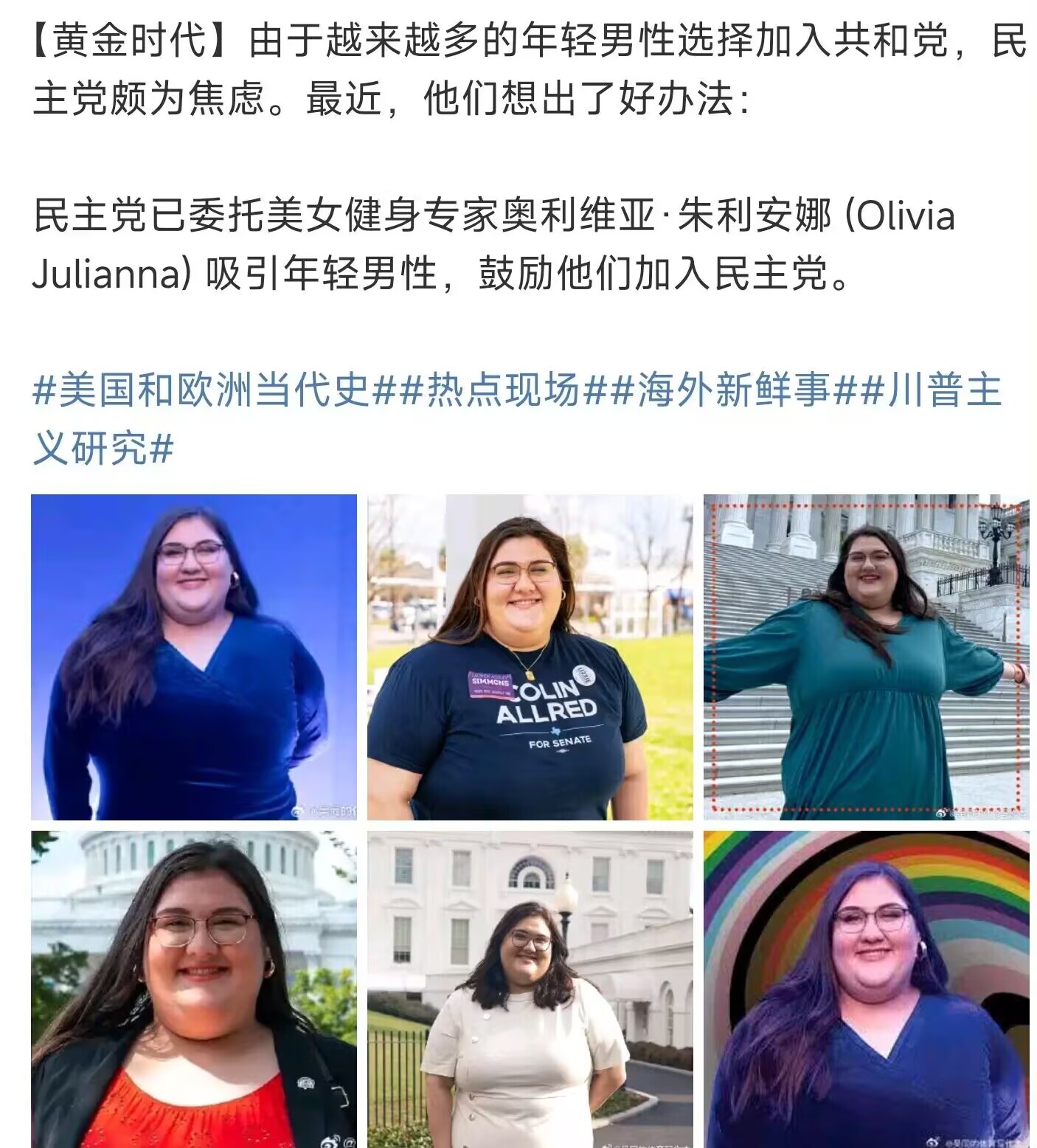Open the Colin Allred T-shirt photo
This screenshot has height=1148, width=1037.
click(x=530, y=657)
